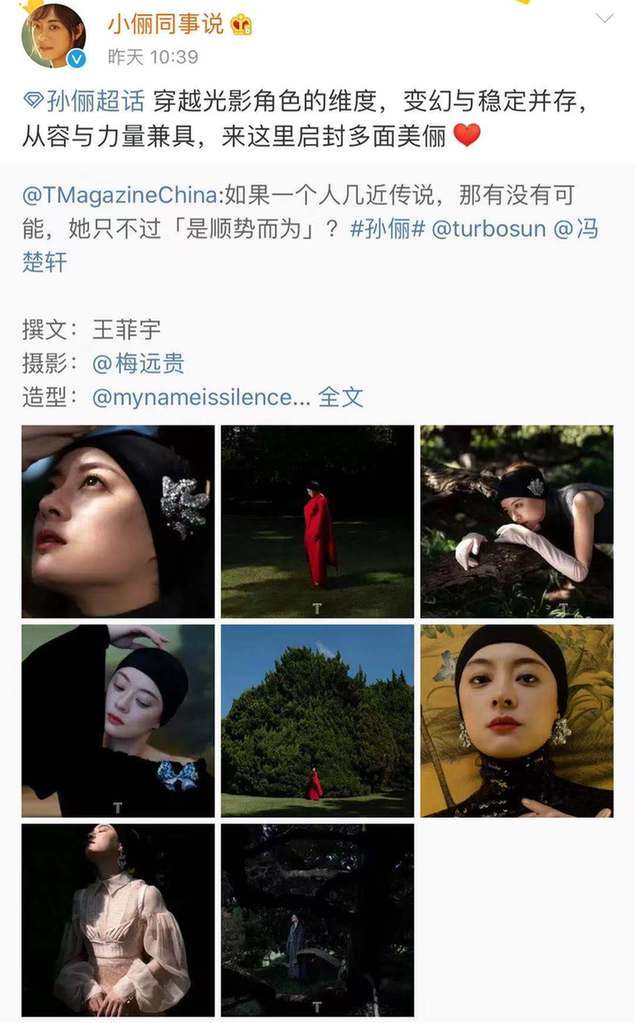Expand full text with 全文

point(340,397)
